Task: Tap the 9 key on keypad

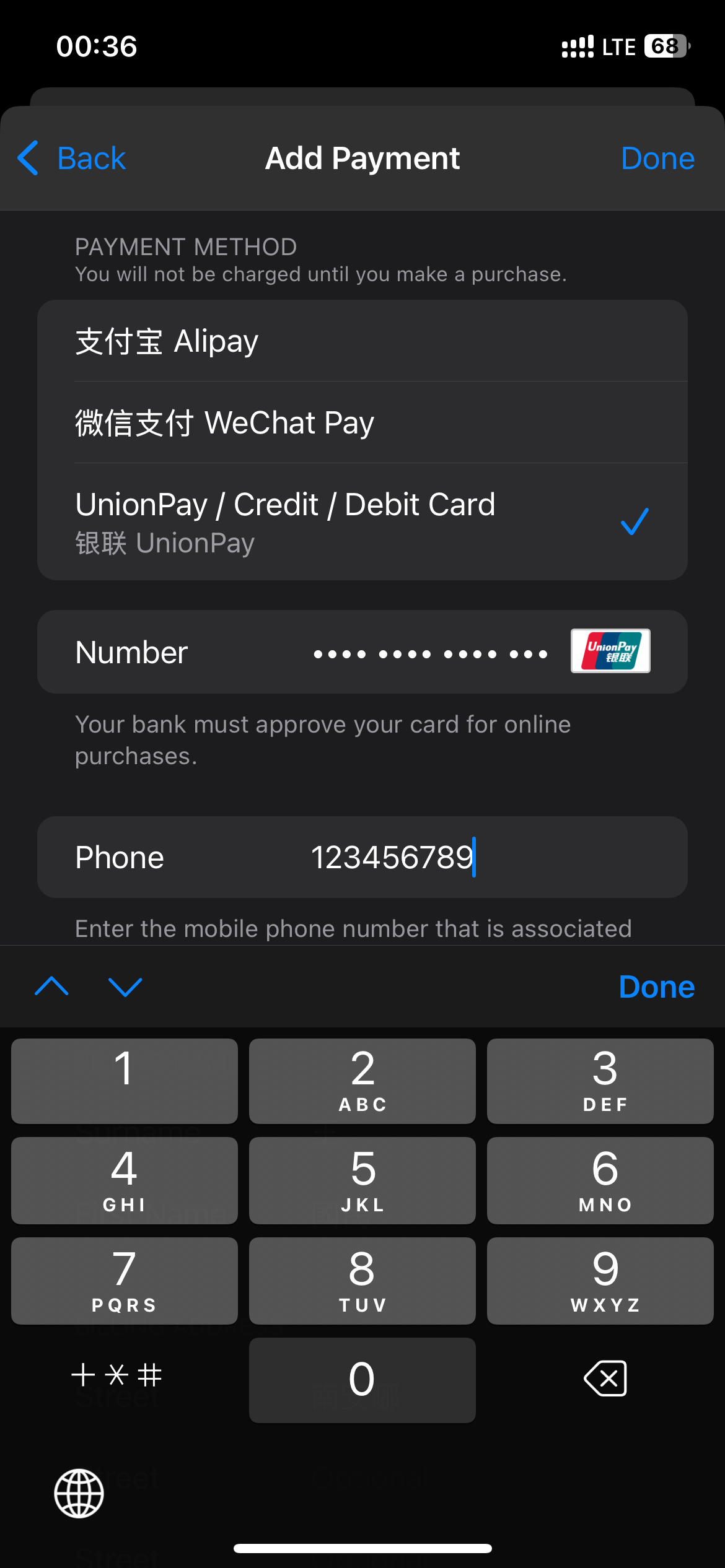Action: (x=600, y=1281)
